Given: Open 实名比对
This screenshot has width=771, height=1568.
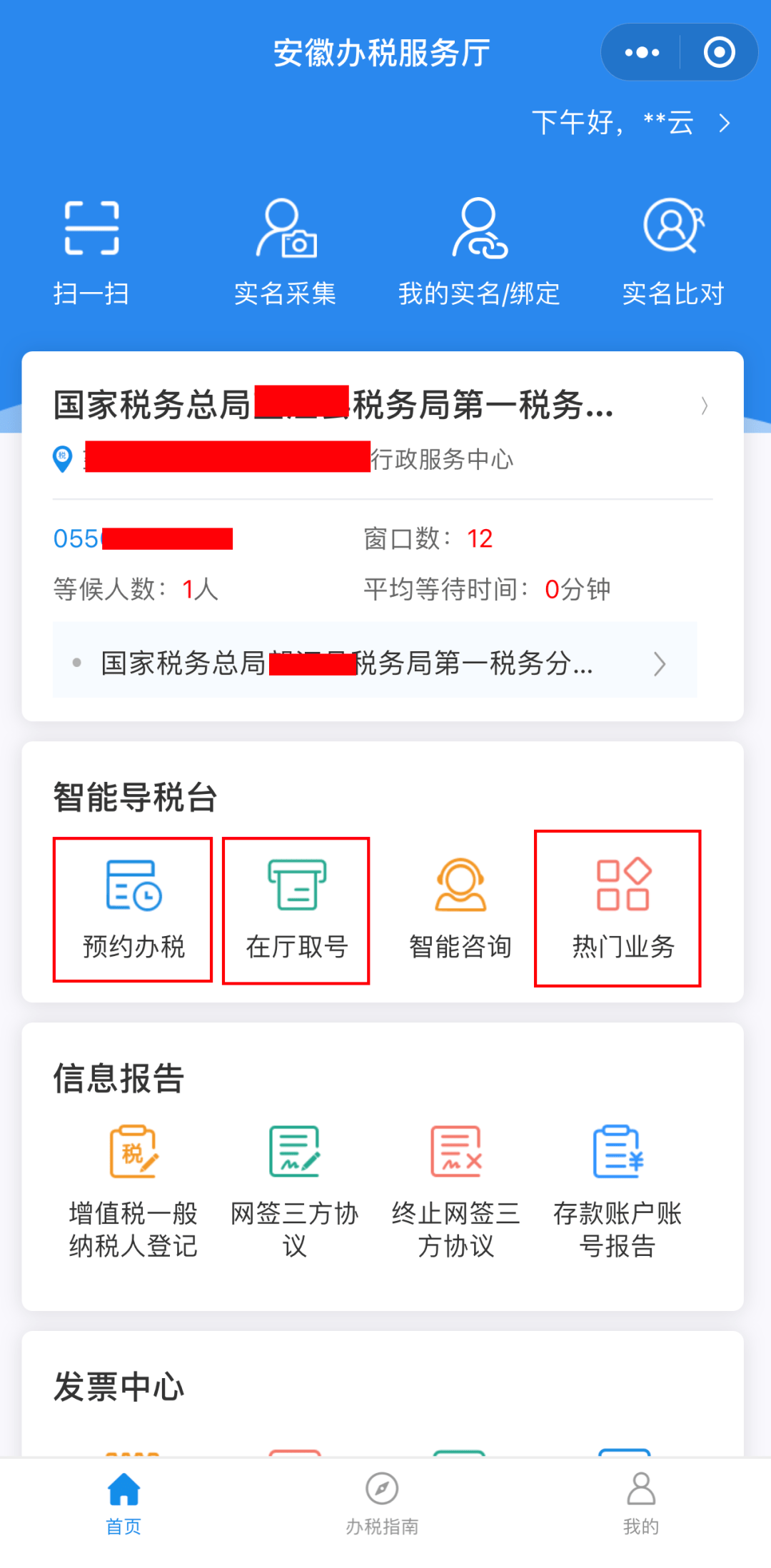Looking at the screenshot, I should tap(673, 251).
